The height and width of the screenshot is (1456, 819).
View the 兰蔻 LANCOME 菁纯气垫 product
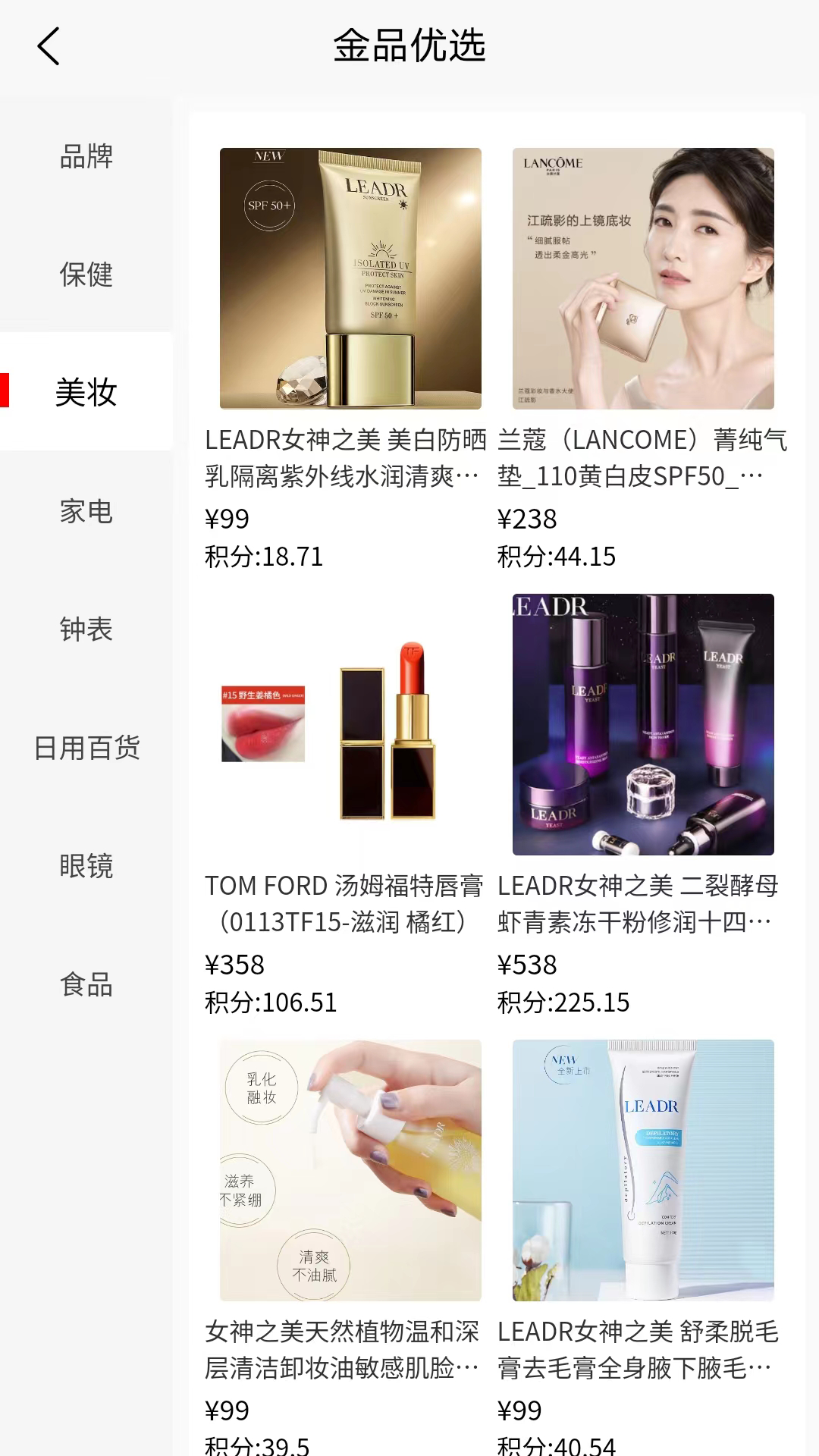(x=643, y=279)
